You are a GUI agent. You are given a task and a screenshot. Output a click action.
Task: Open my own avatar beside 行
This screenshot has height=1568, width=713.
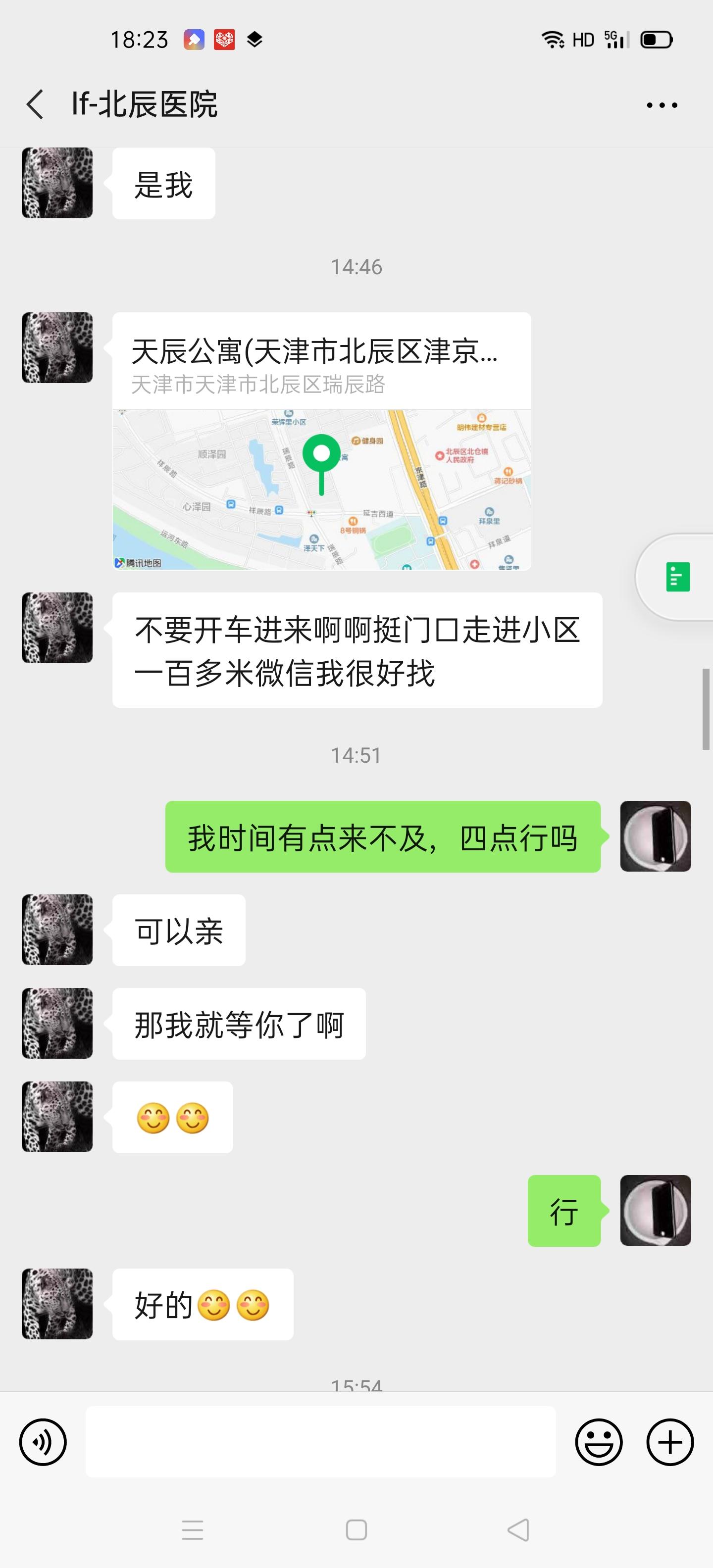click(x=655, y=1211)
